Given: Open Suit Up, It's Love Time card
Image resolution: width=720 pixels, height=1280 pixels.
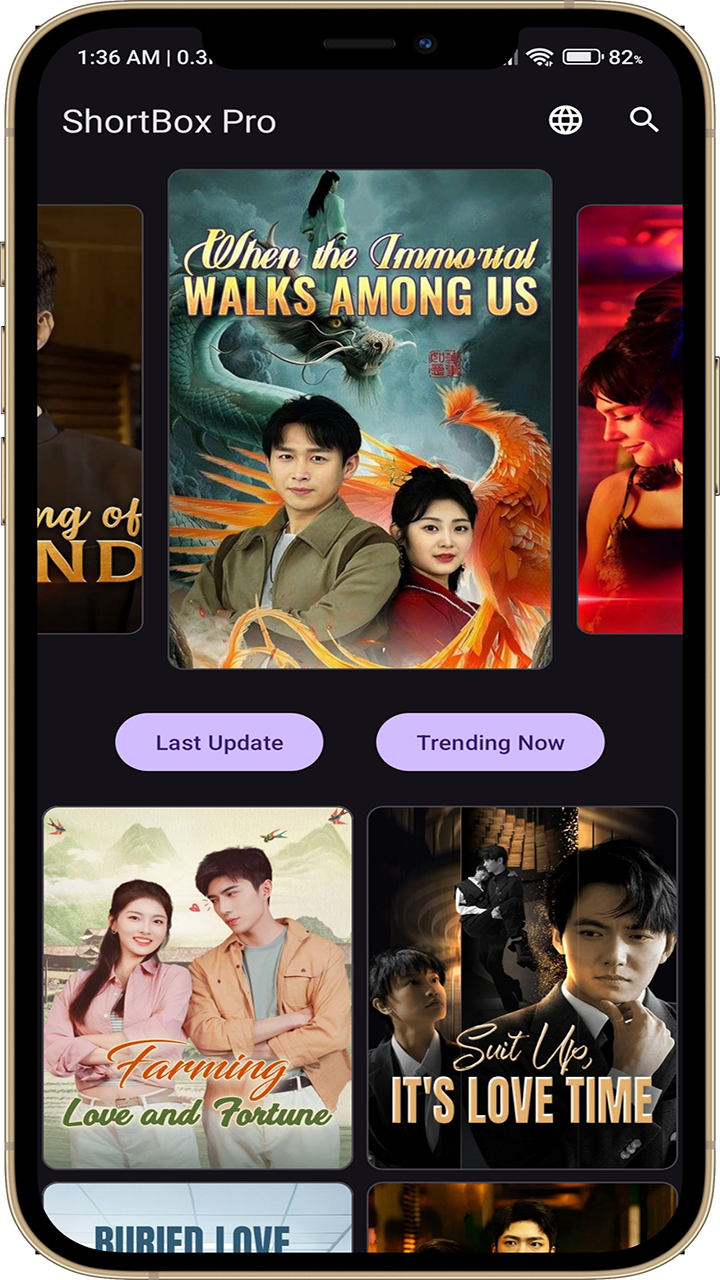Looking at the screenshot, I should click(522, 988).
